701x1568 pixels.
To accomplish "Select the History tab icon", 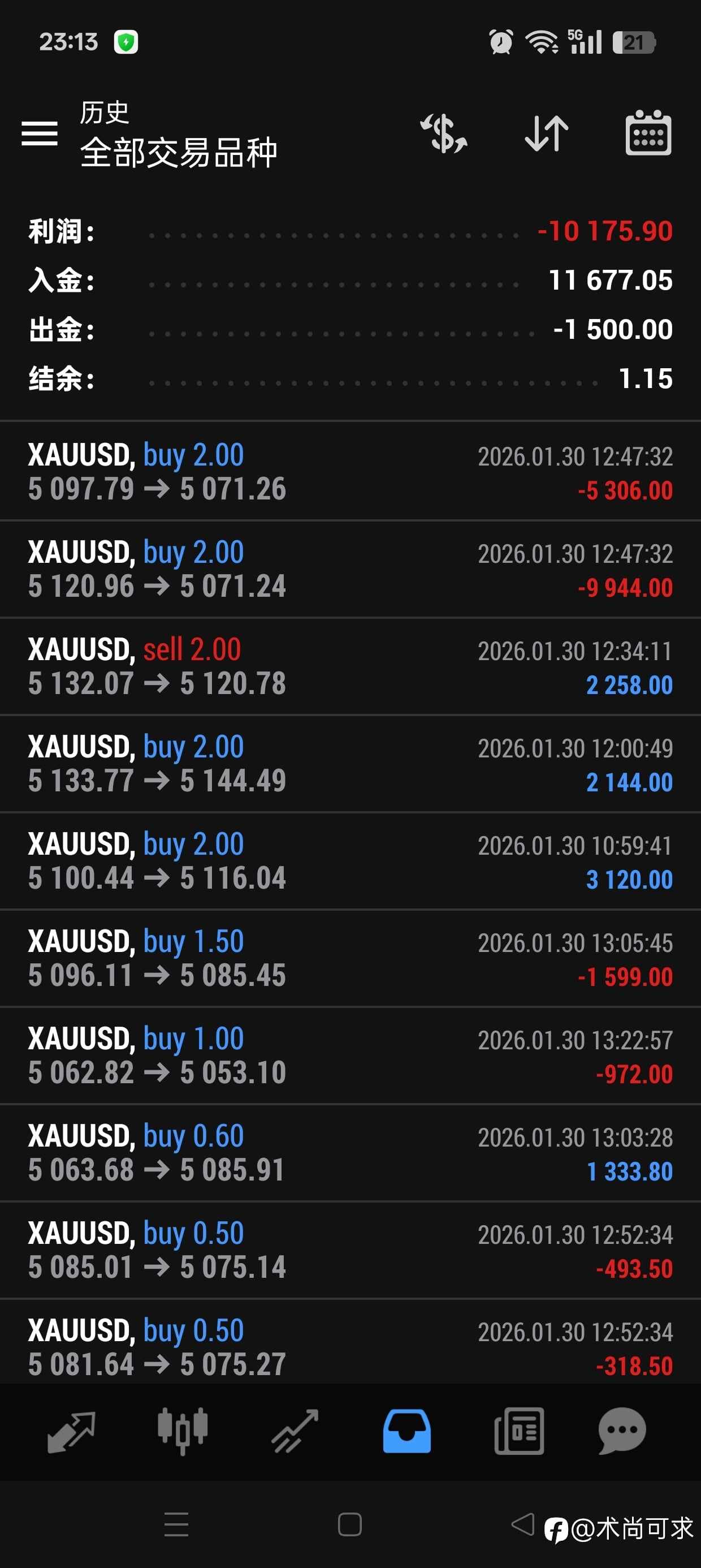I will [406, 1432].
